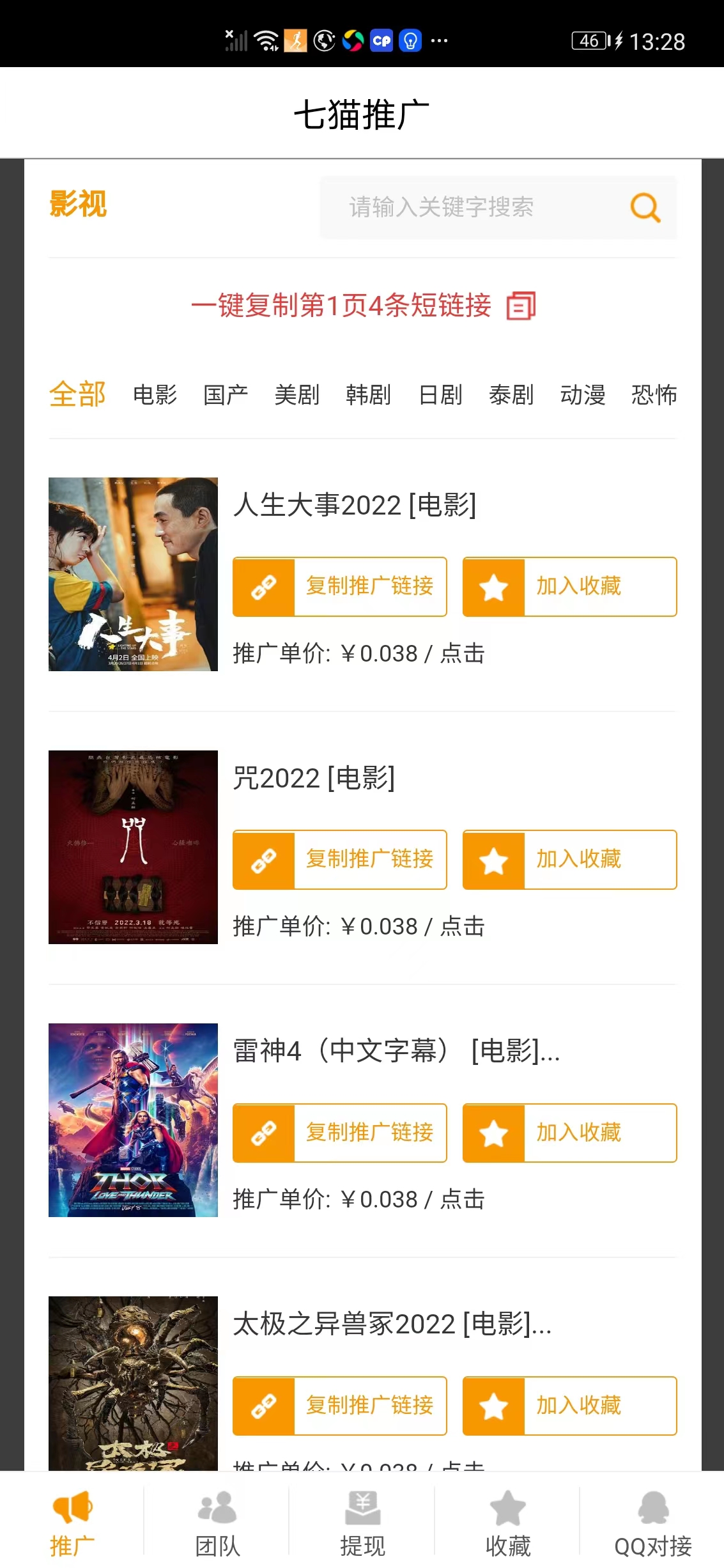Switch to the 收藏 favorites tab

point(508,1525)
